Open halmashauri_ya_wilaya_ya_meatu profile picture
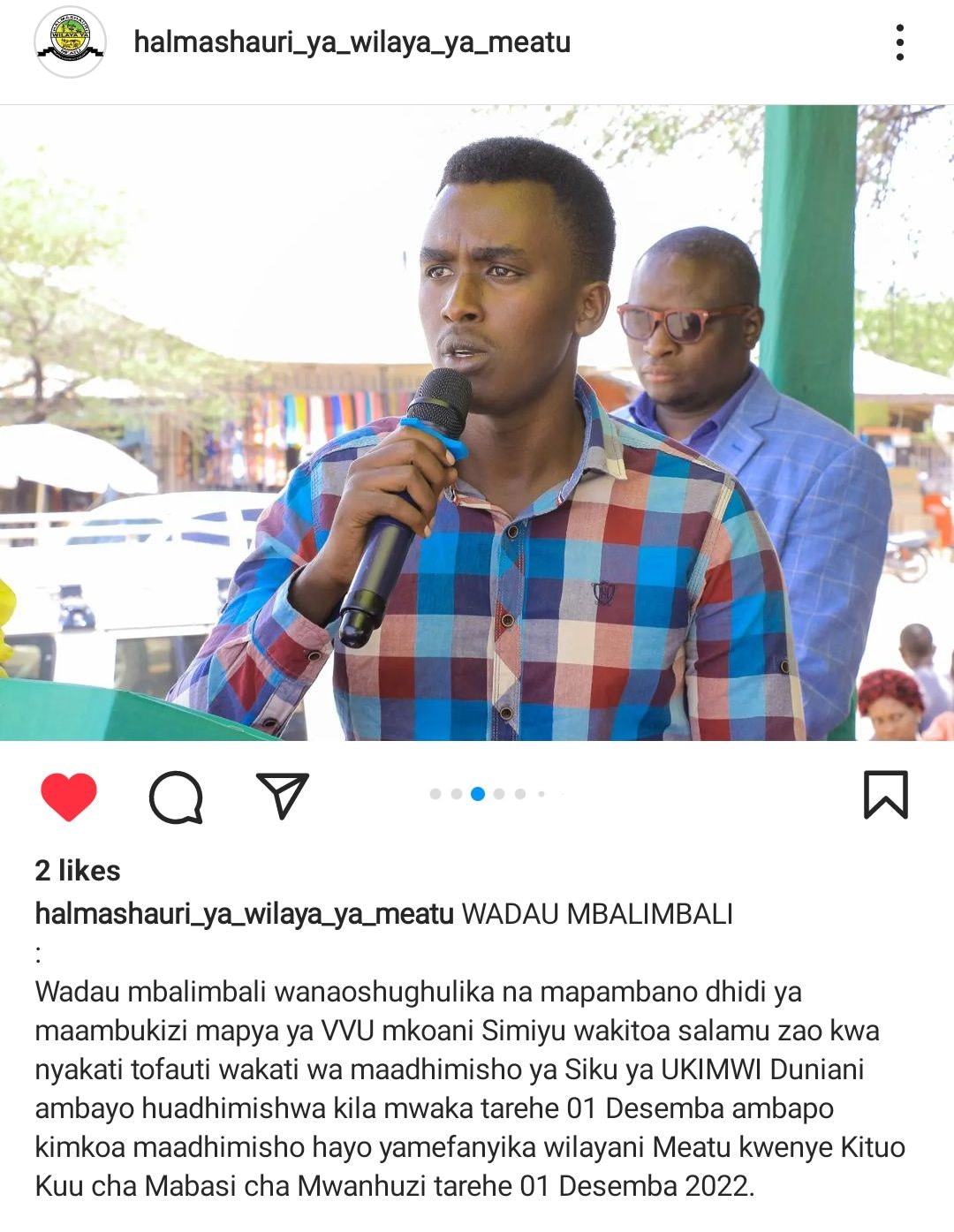The height and width of the screenshot is (1232, 954). pyautogui.click(x=70, y=42)
